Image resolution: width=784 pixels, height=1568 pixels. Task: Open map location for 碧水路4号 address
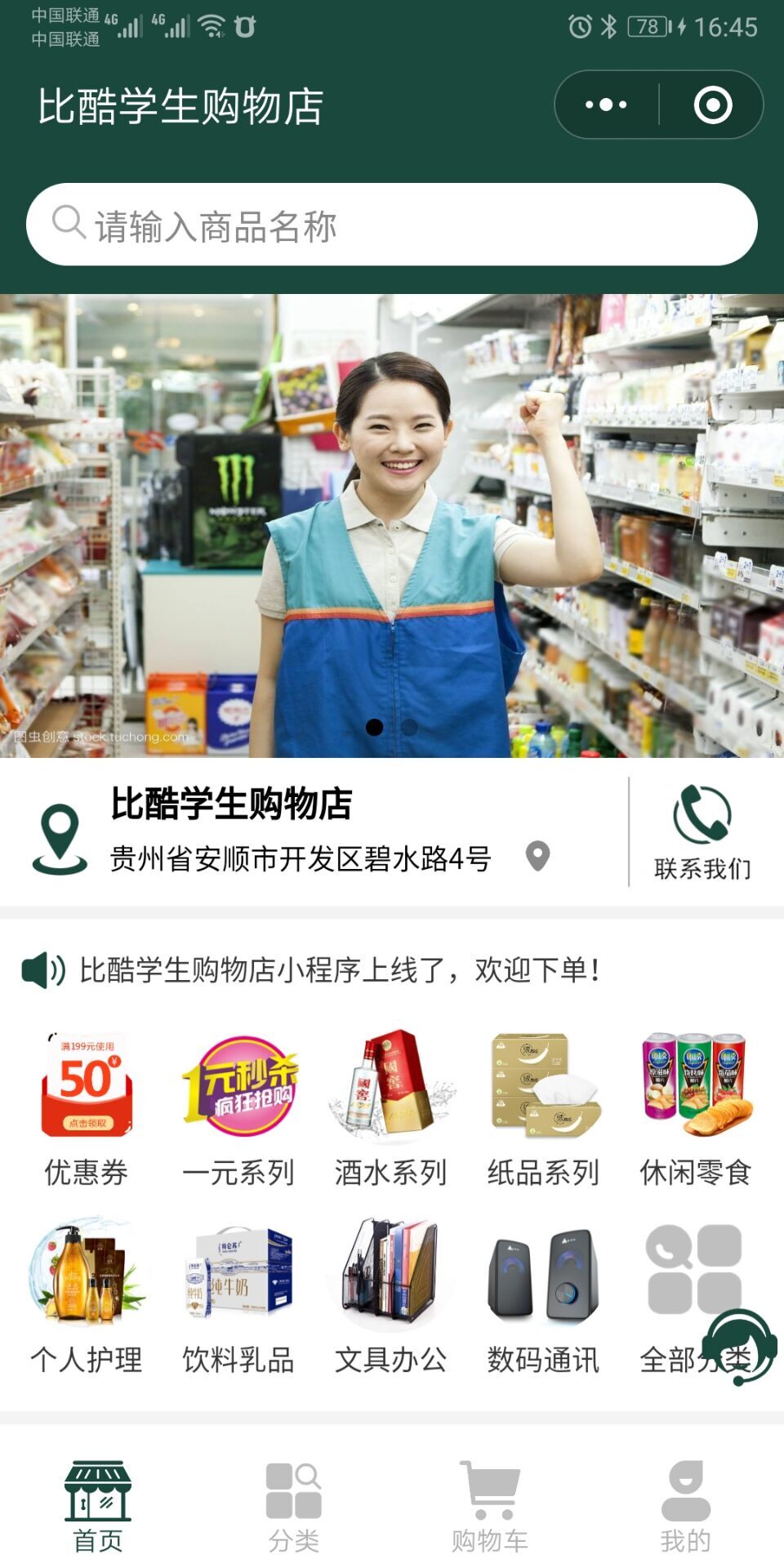point(537,857)
